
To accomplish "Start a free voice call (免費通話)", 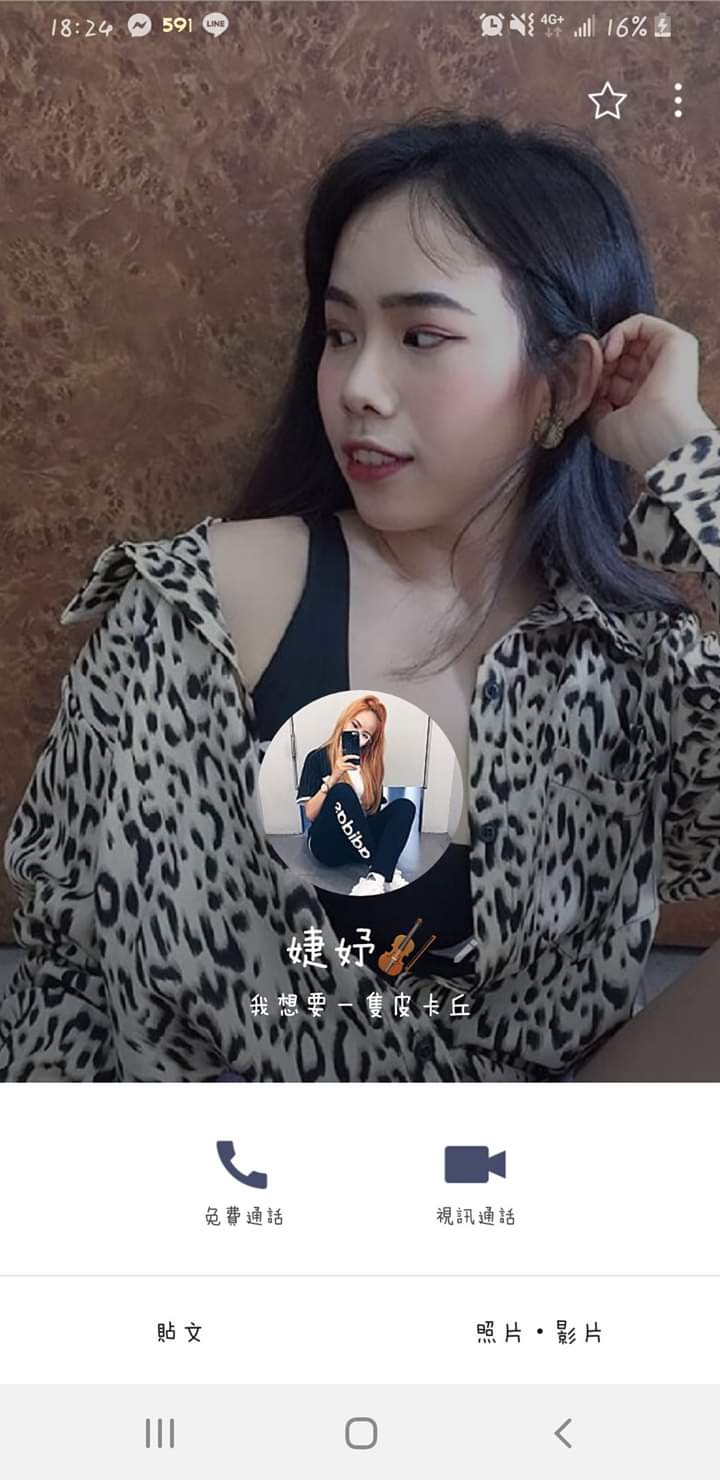I will click(243, 1182).
